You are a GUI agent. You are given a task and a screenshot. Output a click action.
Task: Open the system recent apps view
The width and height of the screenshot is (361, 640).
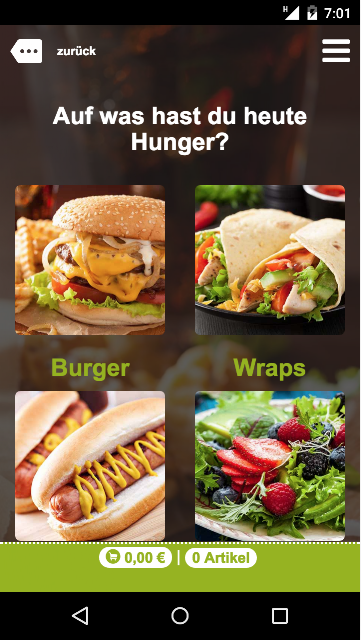point(280,616)
